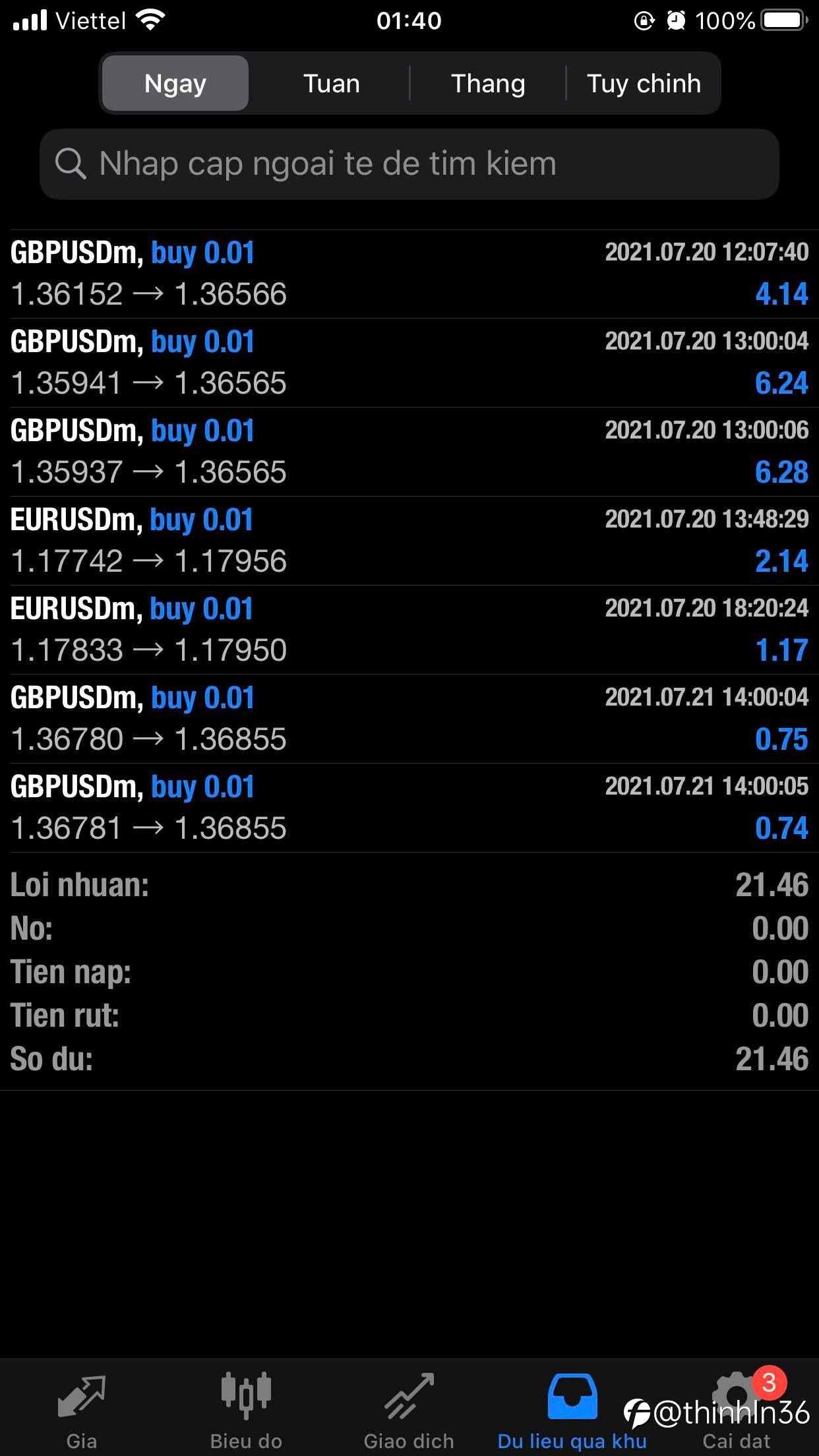Switch to the Tuan period
819x1456 pixels.
(x=331, y=84)
